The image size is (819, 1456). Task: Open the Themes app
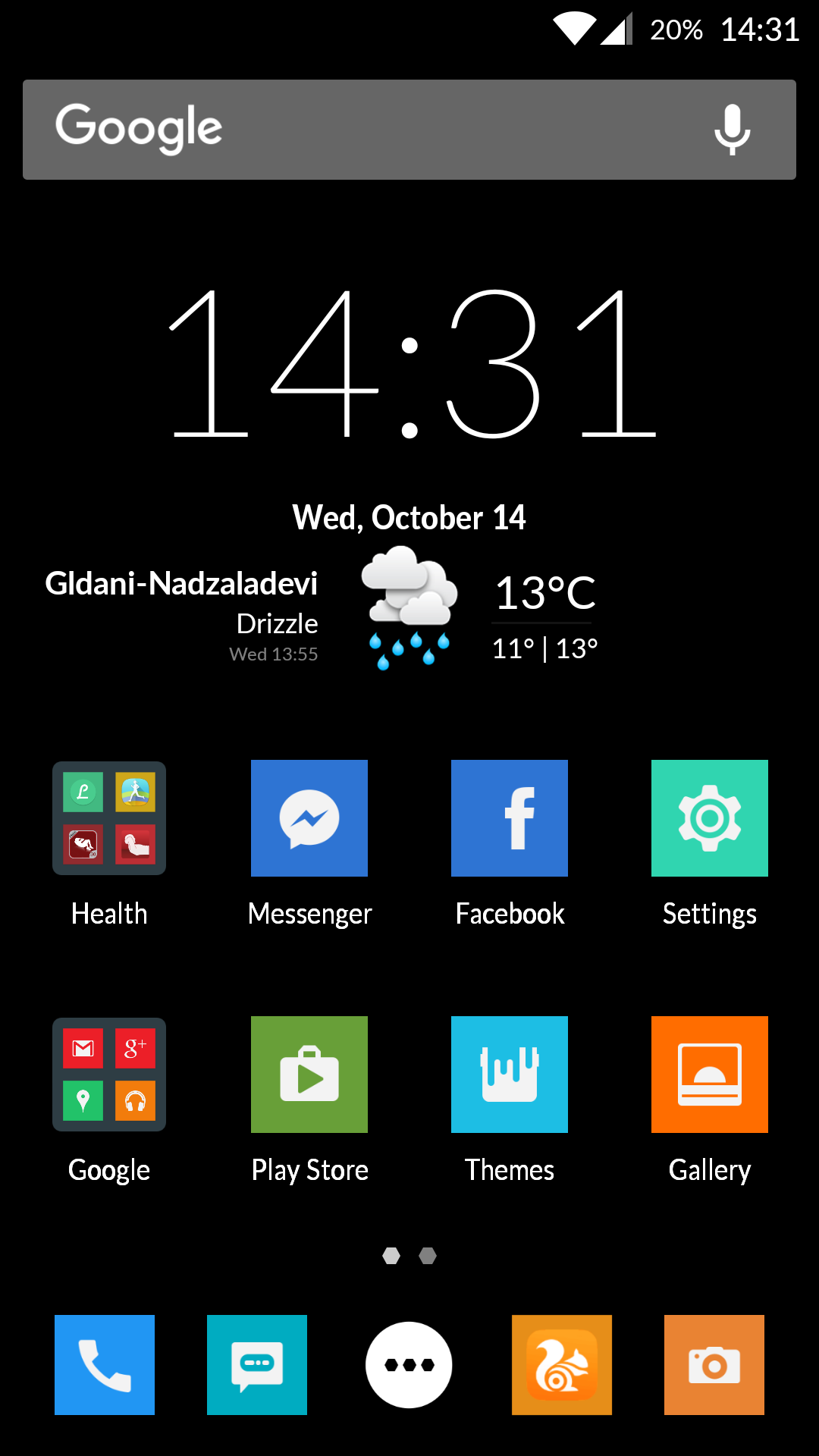tap(510, 1075)
